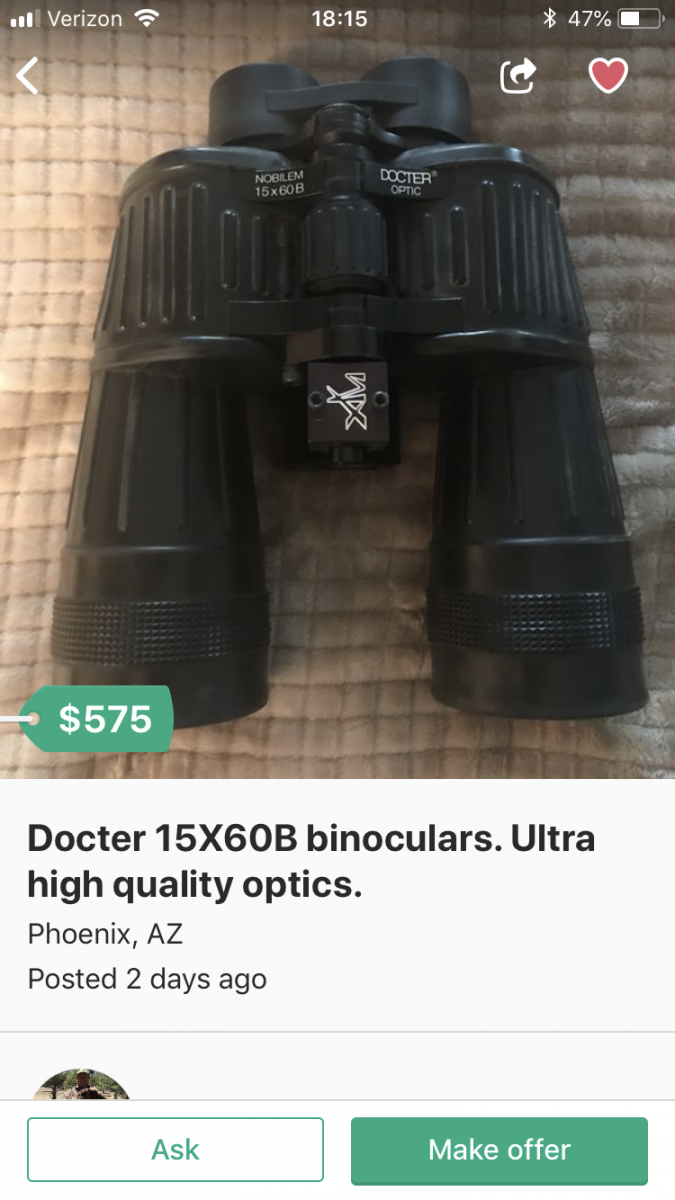
Task: Tap the Ask button
Action: pyautogui.click(x=175, y=1150)
